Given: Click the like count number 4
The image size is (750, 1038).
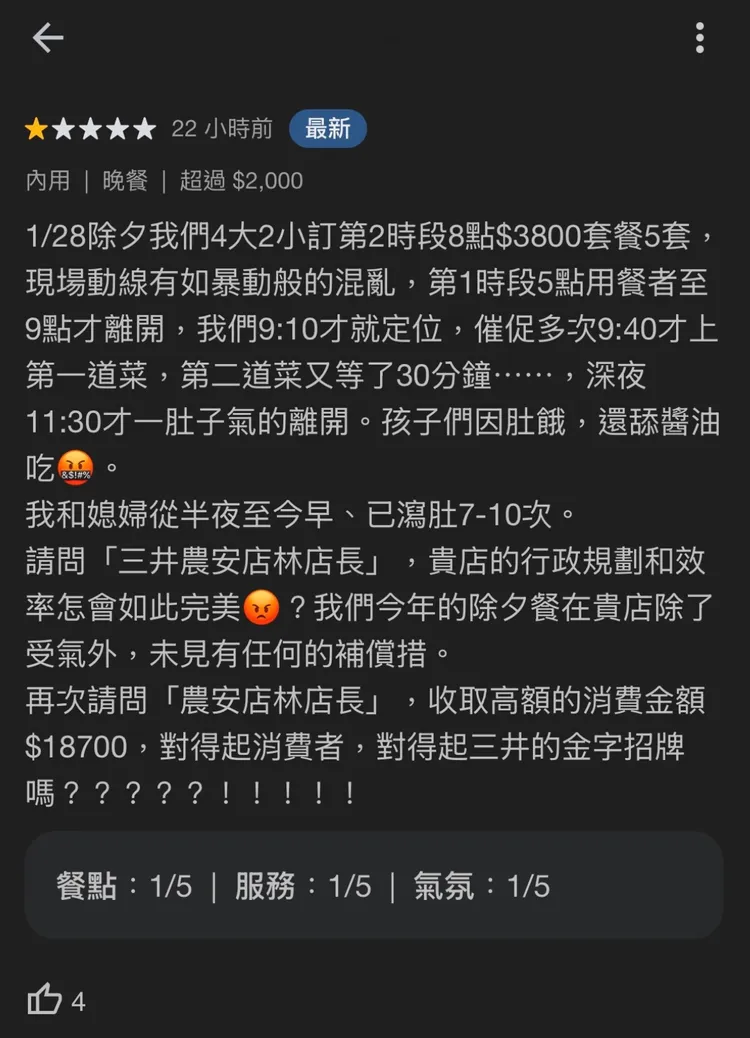Looking at the screenshot, I should point(78,1001).
